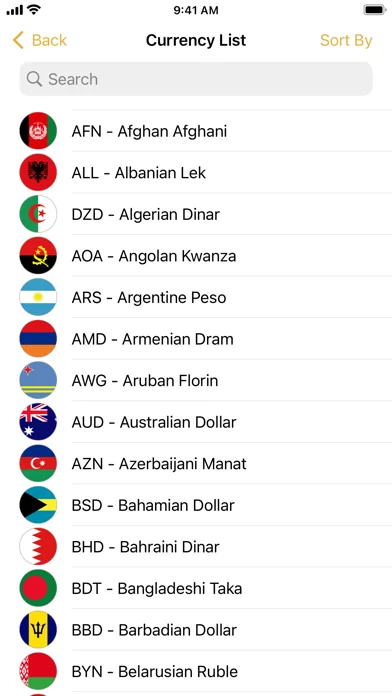Pick DZD - Algerian Dinar
Screen dimensions: 392x696
[196, 214]
